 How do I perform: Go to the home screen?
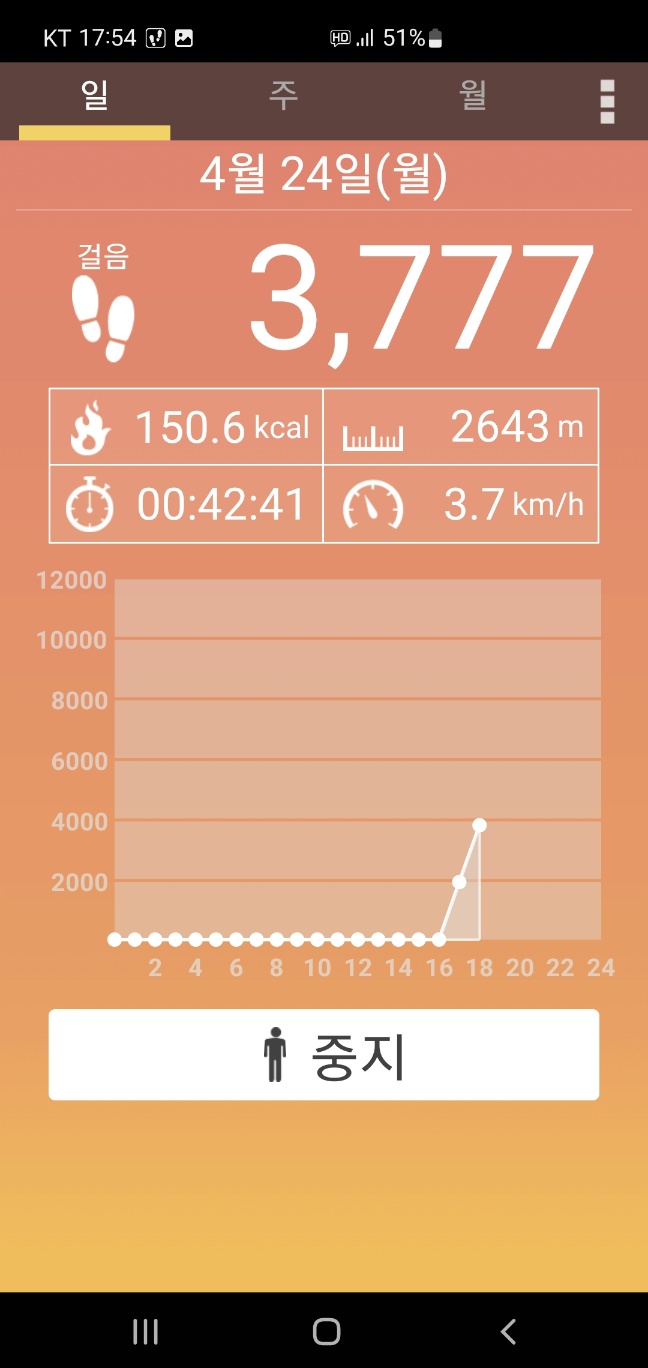point(326,1331)
